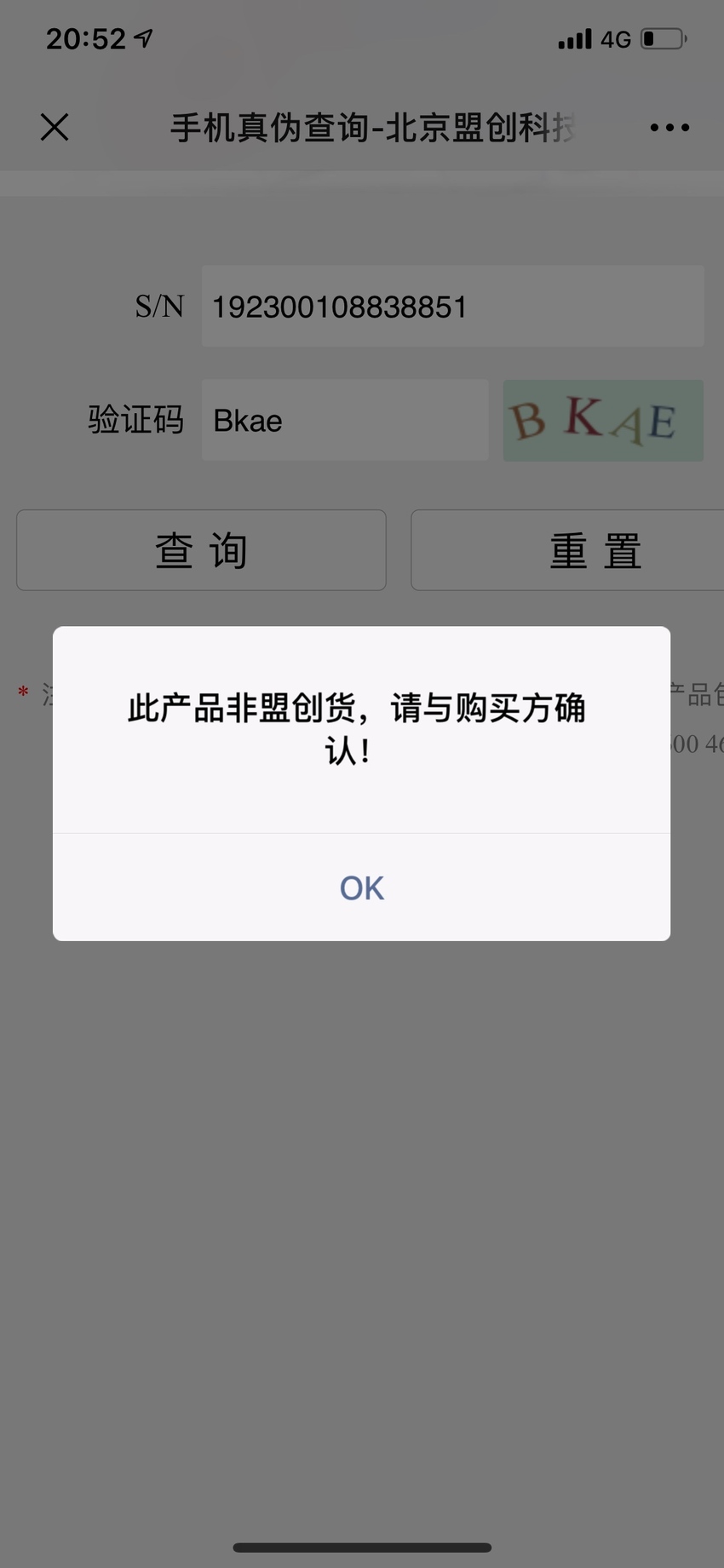Focus the 验证码 text field
The height and width of the screenshot is (1568, 724).
(345, 420)
